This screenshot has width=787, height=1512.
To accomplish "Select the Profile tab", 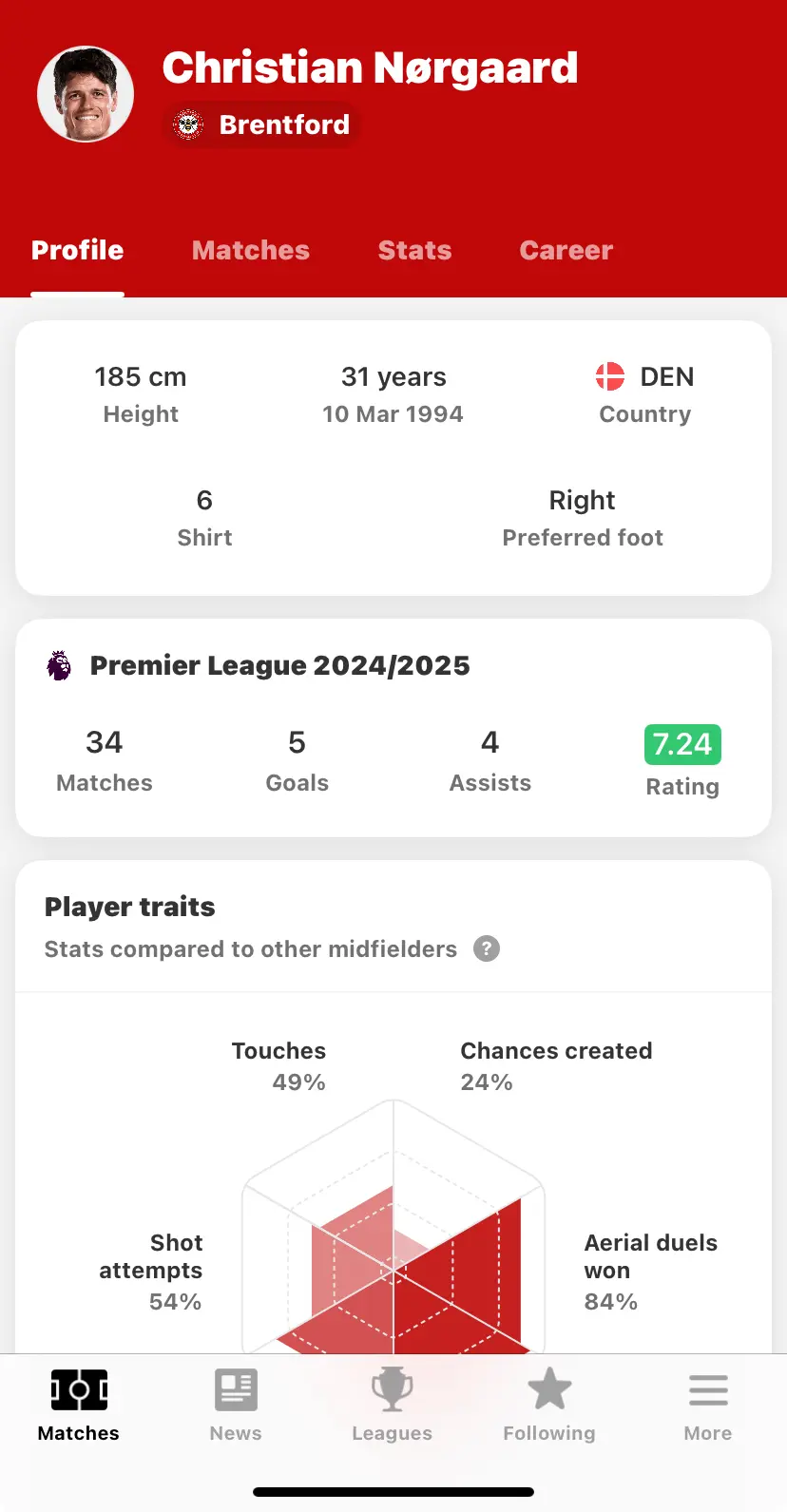I will coord(78,250).
